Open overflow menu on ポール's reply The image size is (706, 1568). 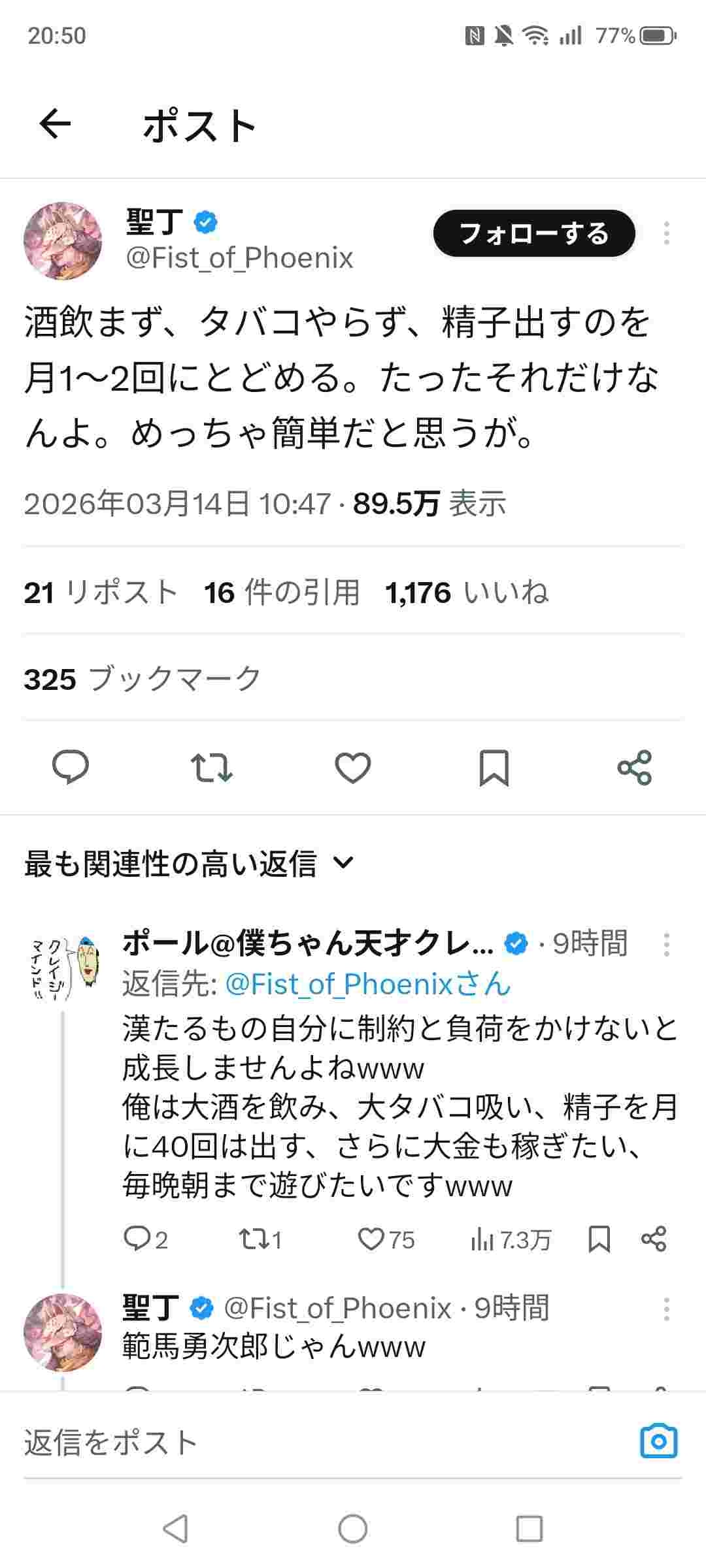coord(666,944)
